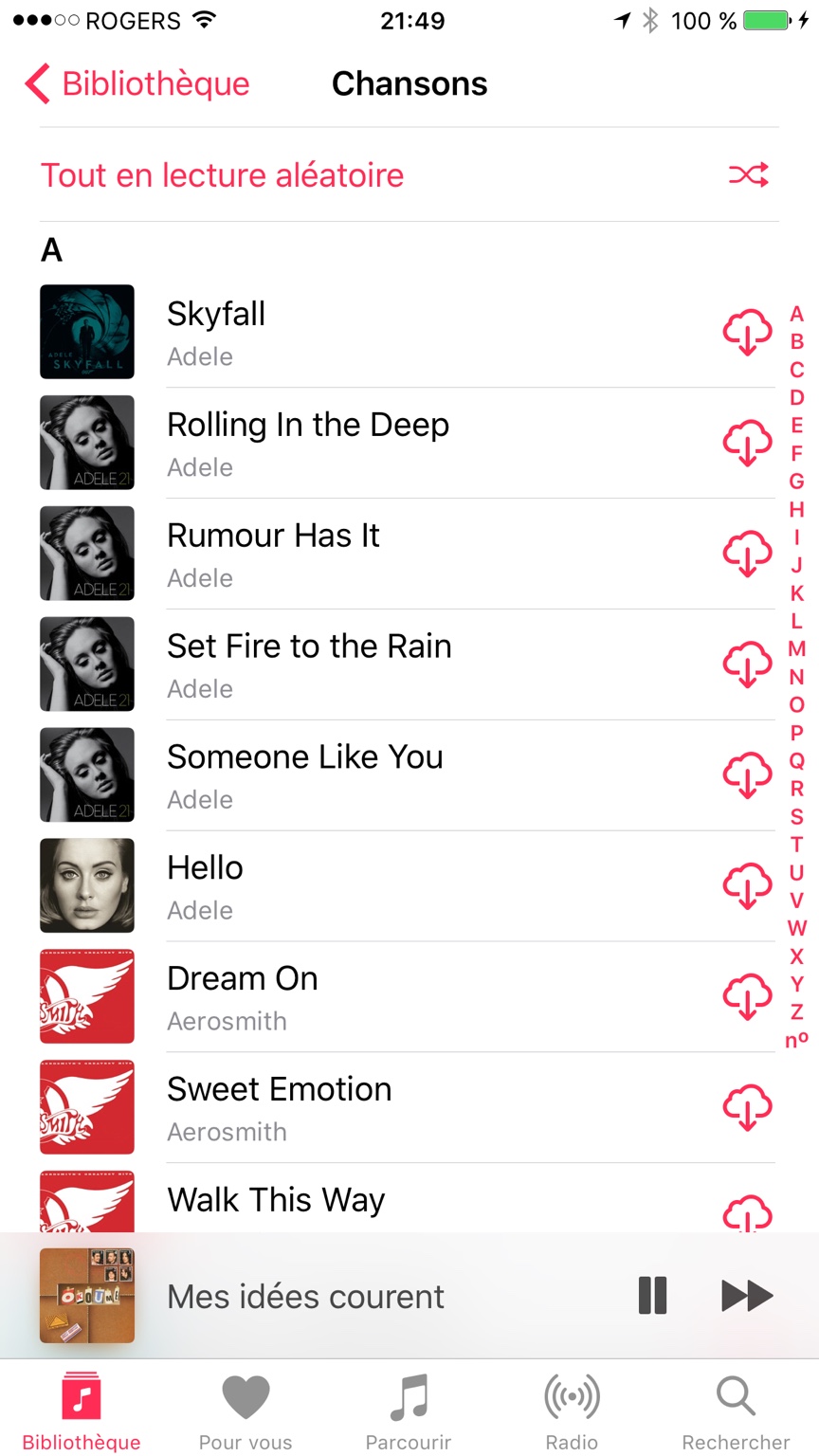The width and height of the screenshot is (819, 1456).
Task: Download Rumour Has It
Action: [x=748, y=555]
